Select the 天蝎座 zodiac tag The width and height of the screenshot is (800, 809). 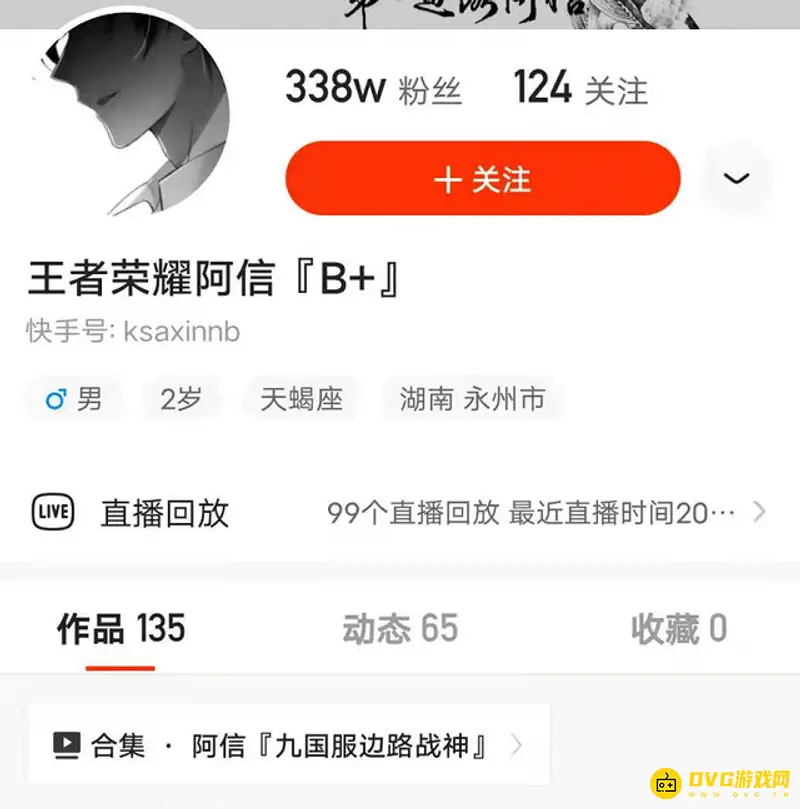[301, 399]
